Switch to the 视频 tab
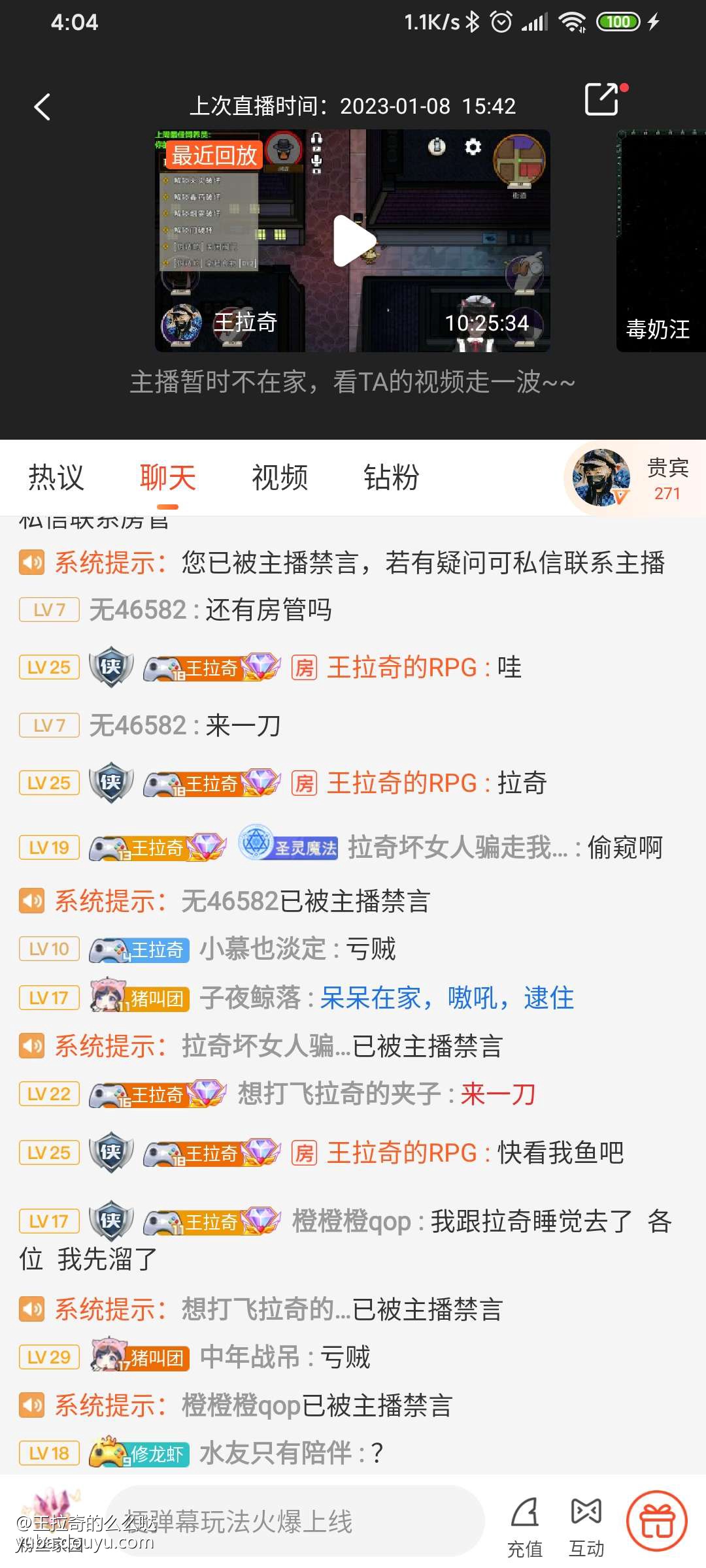The image size is (706, 1568). (280, 477)
